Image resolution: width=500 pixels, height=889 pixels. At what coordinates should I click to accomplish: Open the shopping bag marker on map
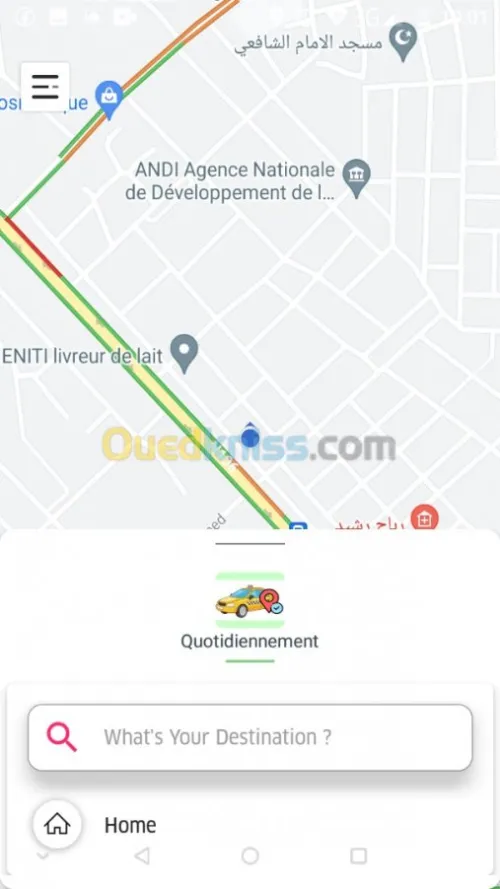point(109,100)
